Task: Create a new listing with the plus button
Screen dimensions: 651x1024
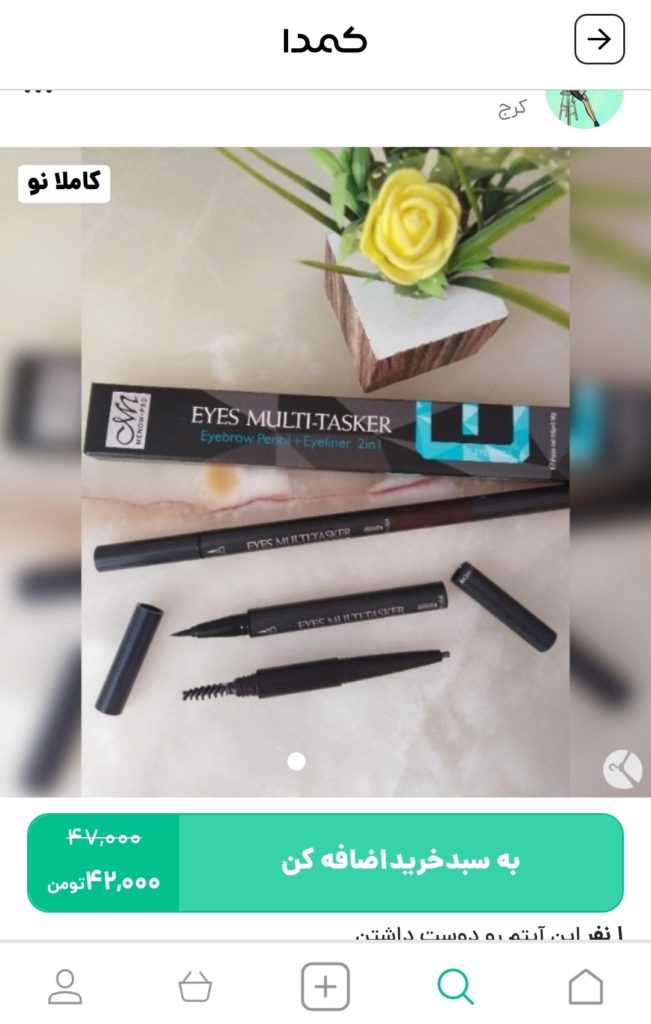Action: pos(325,987)
